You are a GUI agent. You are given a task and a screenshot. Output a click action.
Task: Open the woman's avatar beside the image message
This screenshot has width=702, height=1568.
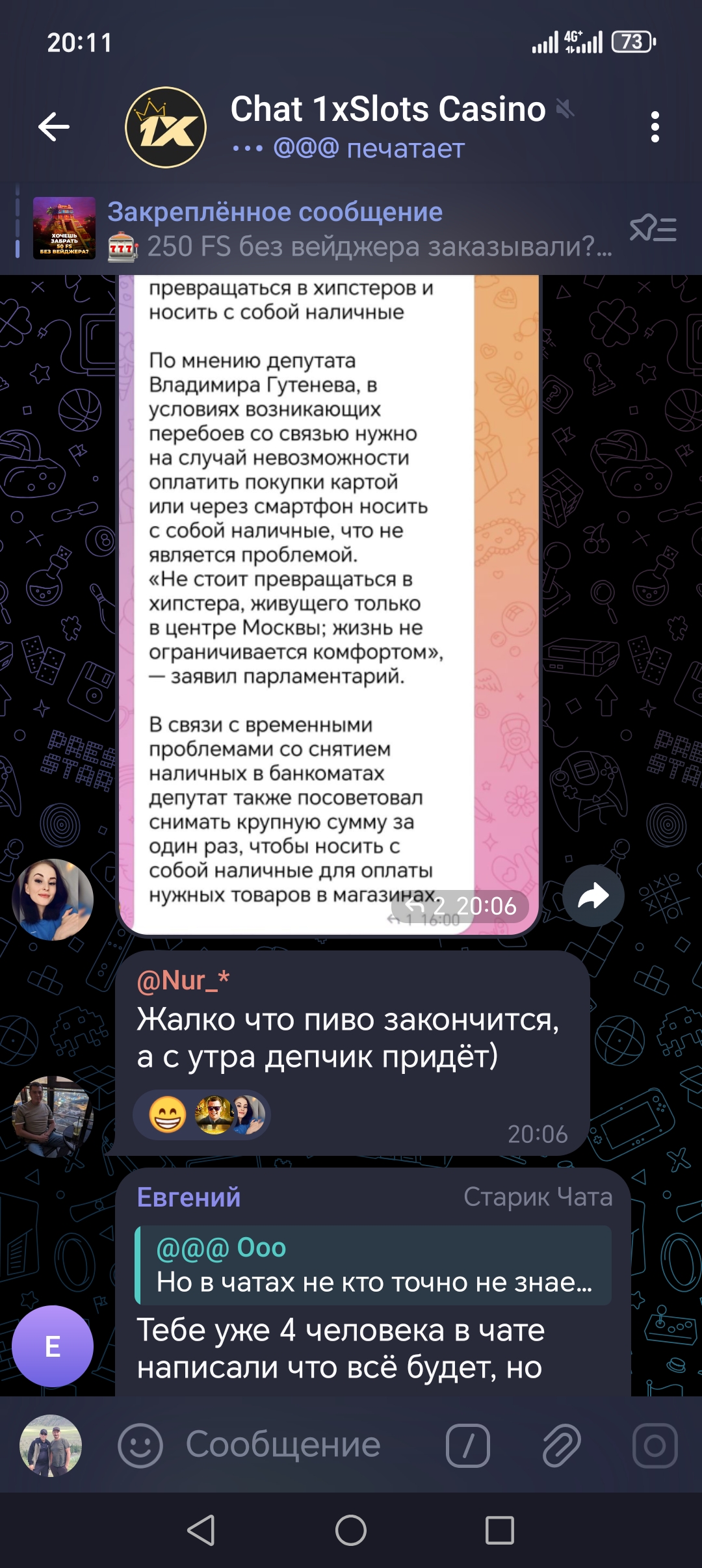click(x=53, y=900)
